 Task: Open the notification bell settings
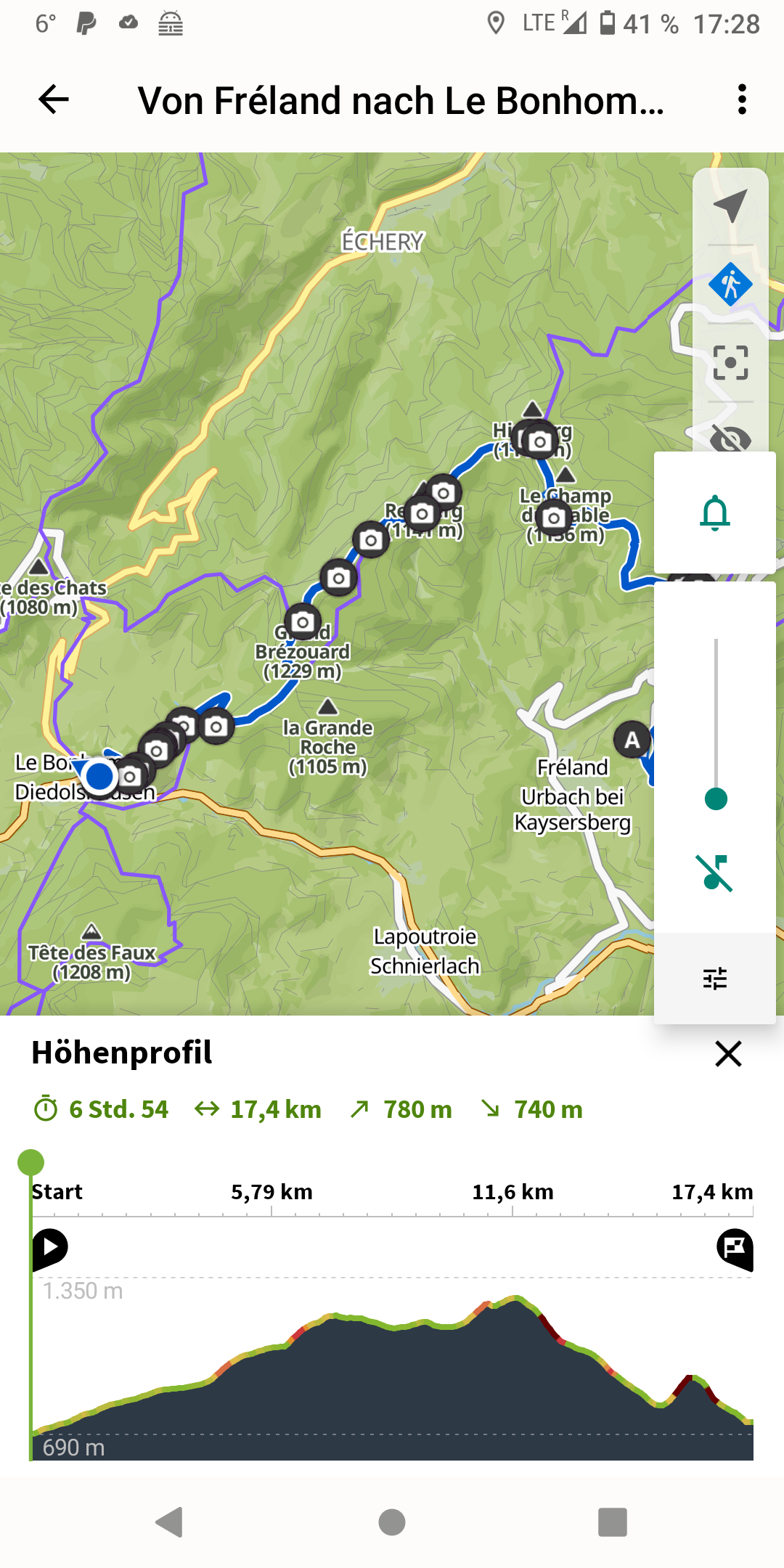[715, 513]
